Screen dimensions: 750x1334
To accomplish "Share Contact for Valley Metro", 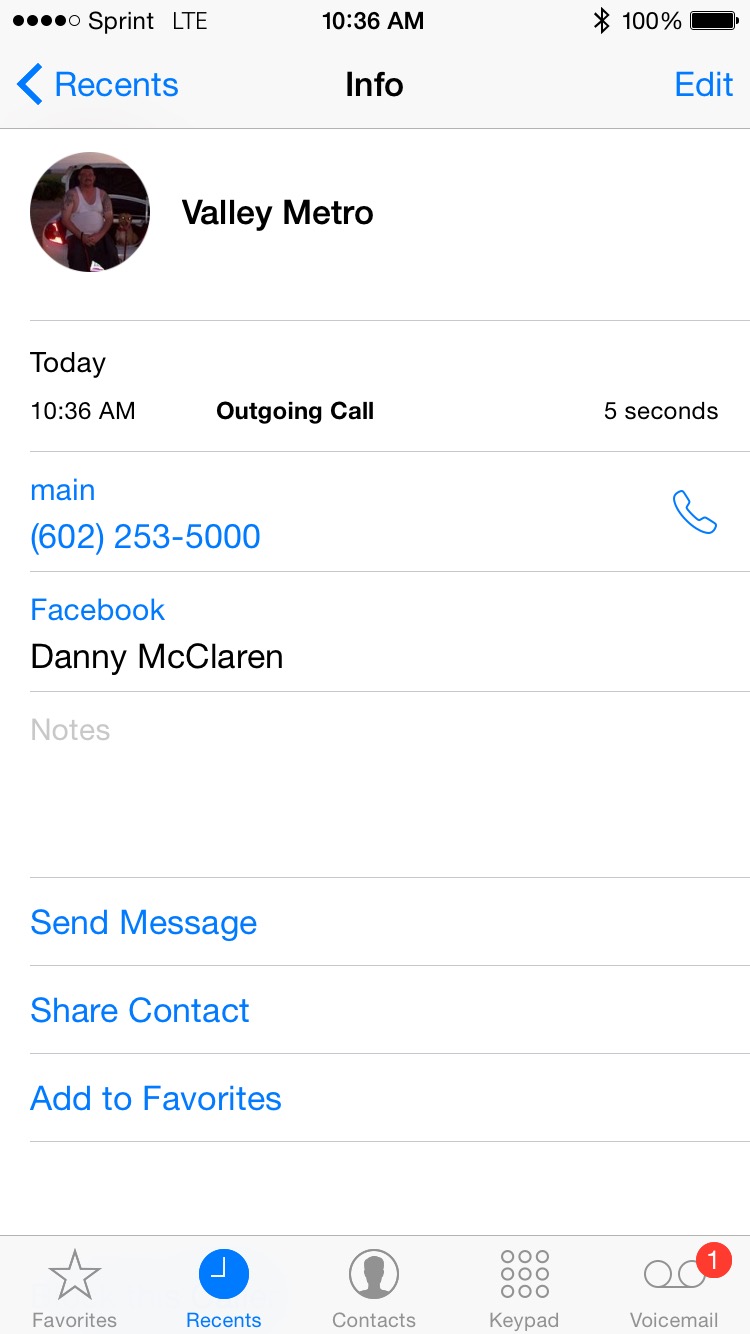I will point(139,1010).
